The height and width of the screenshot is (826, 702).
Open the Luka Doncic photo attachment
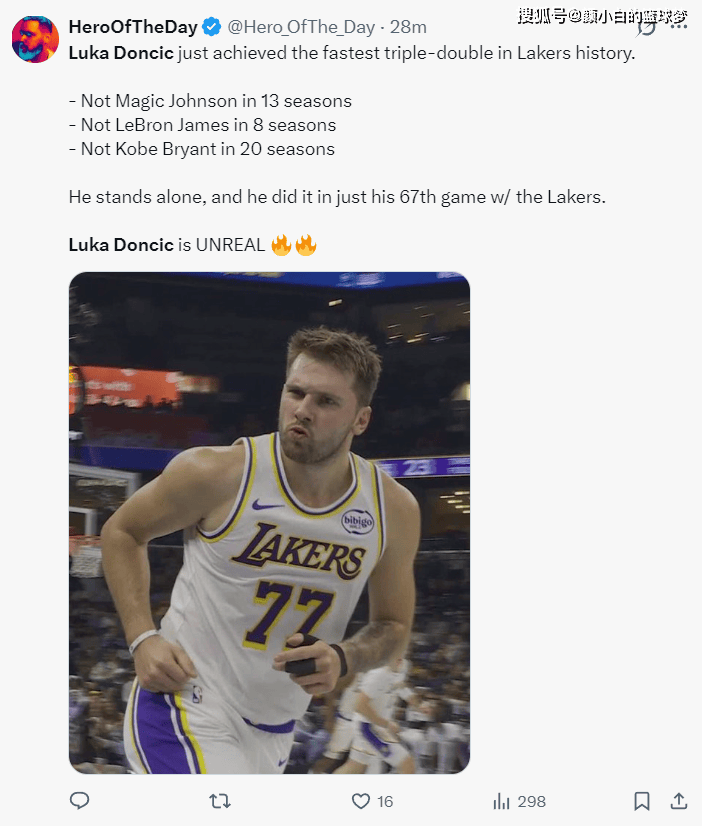pyautogui.click(x=269, y=522)
